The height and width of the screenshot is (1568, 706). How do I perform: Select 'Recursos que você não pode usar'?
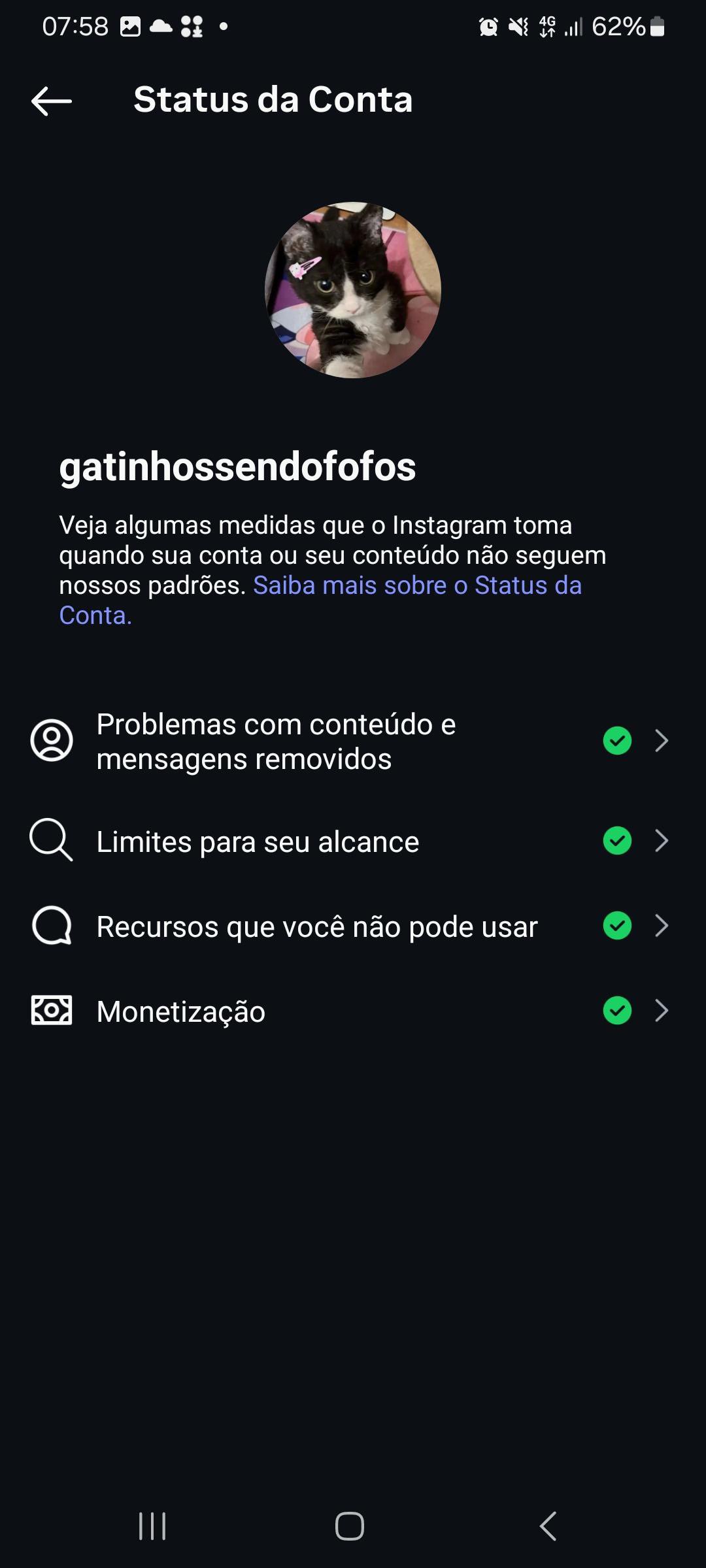[x=349, y=926]
